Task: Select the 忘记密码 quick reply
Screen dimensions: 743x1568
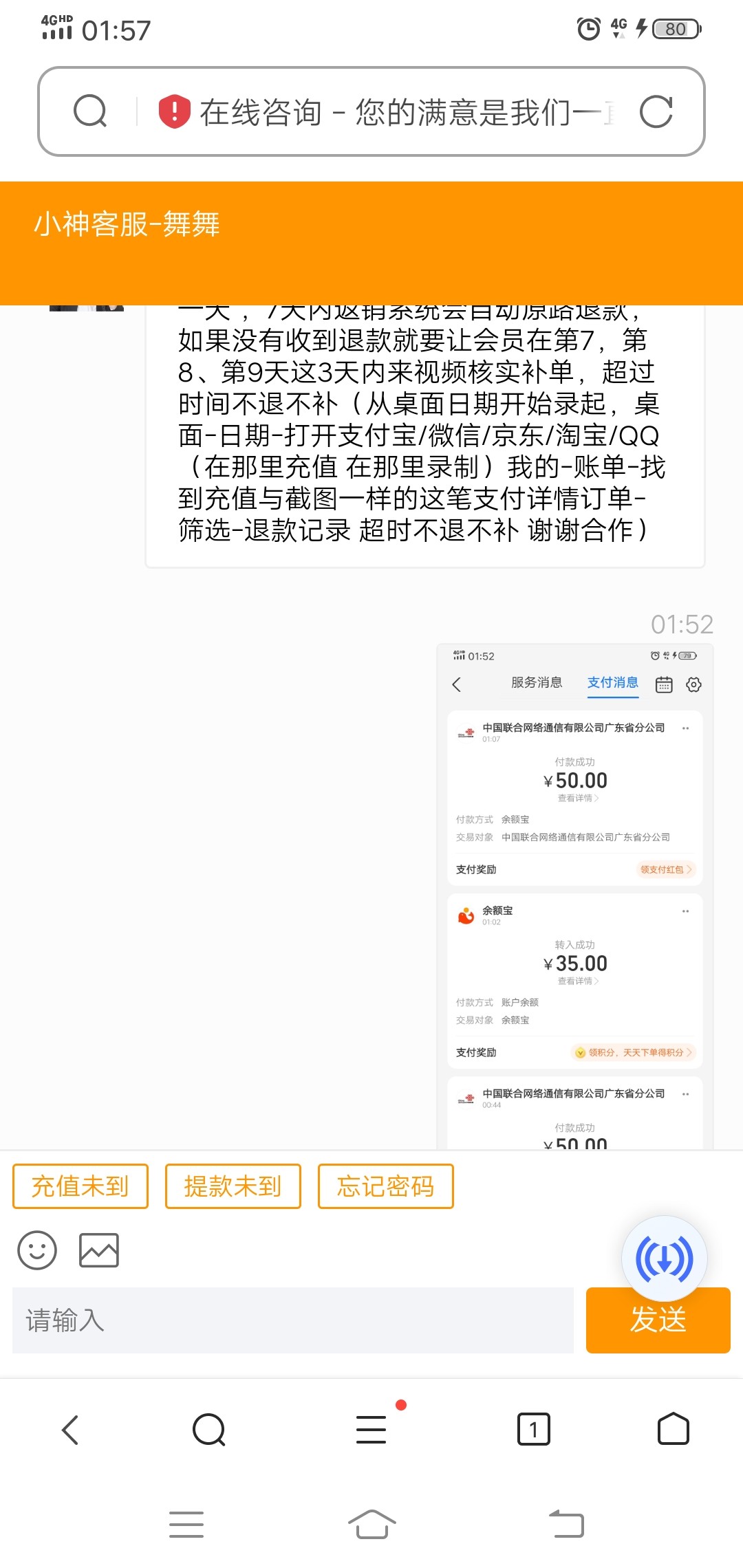Action: click(385, 1186)
